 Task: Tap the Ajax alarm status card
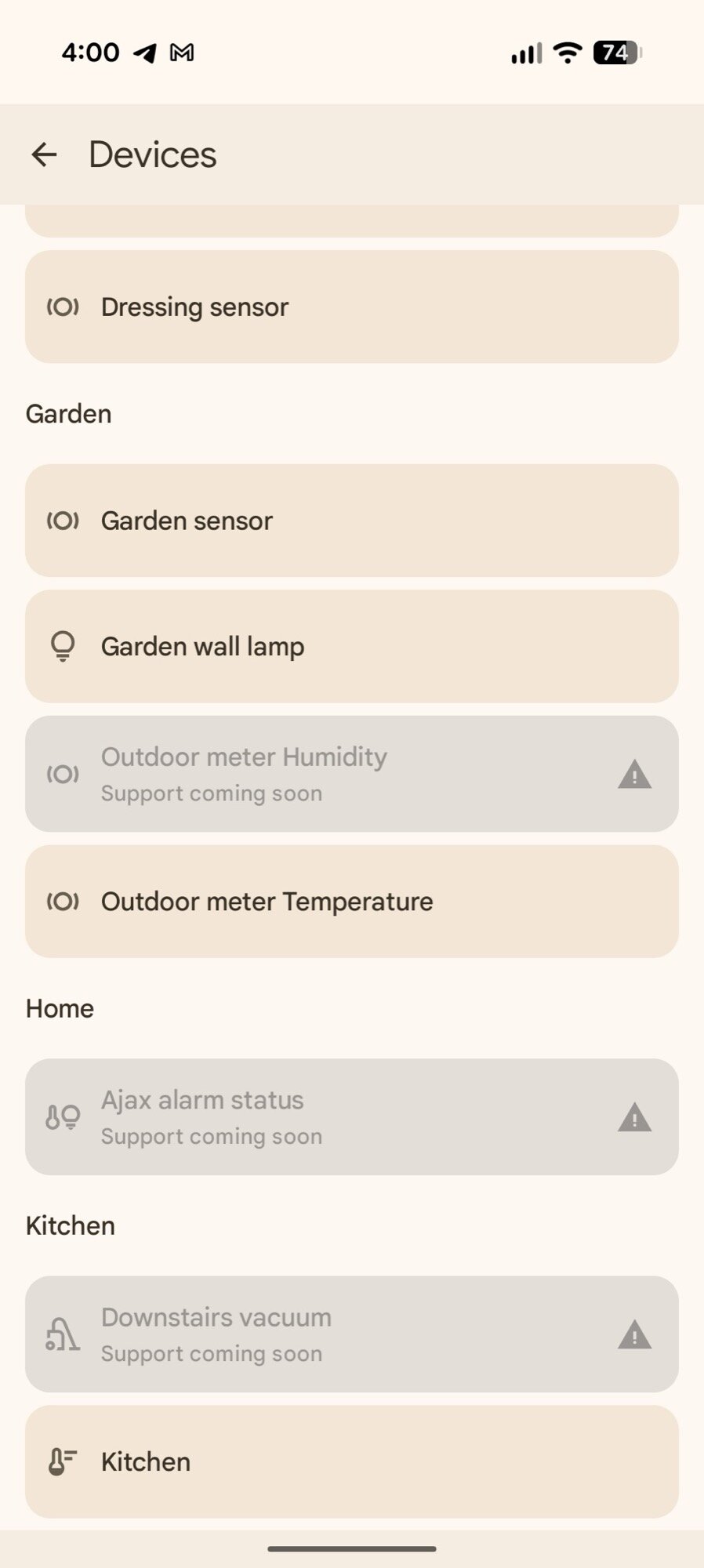tap(351, 1117)
